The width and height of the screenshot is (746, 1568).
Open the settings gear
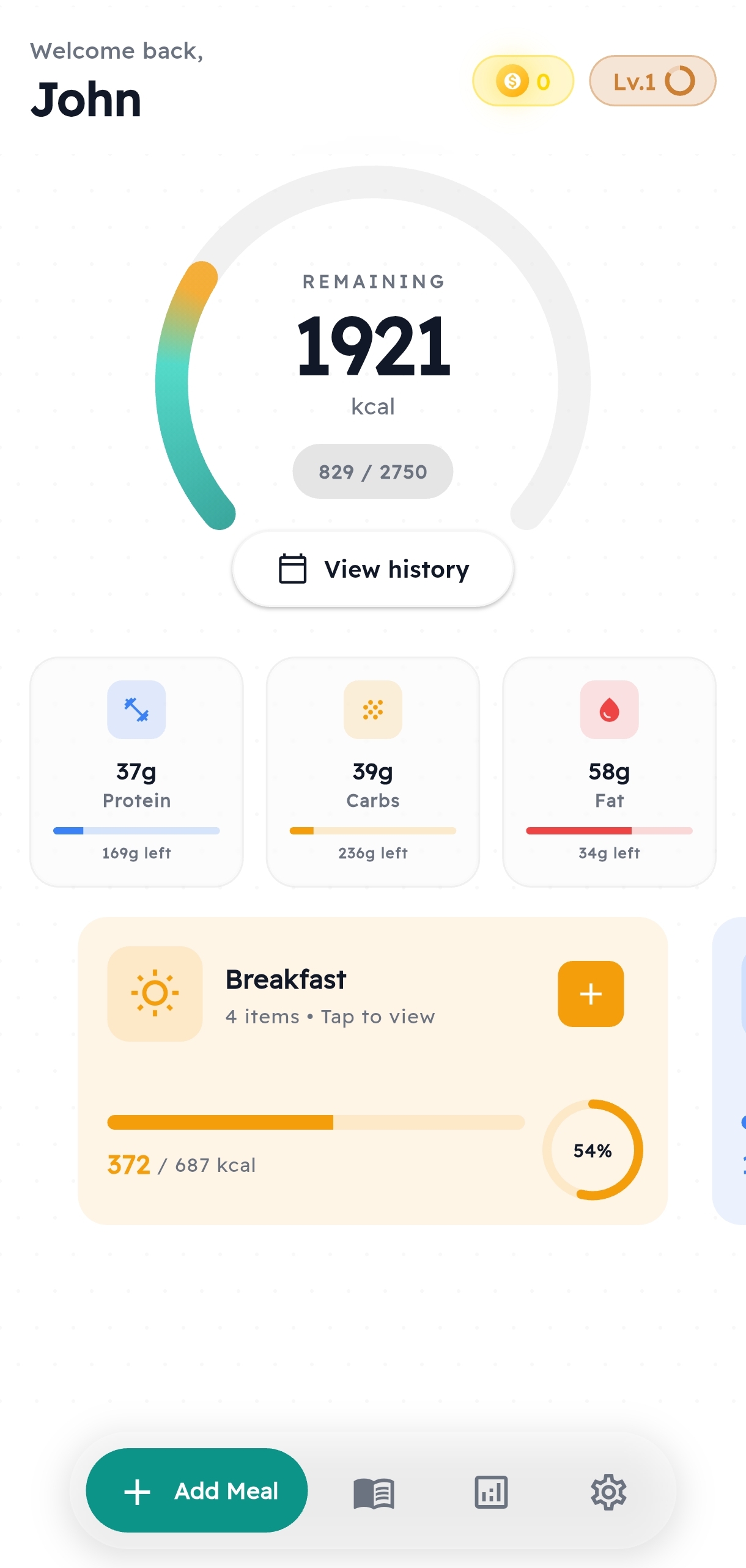click(x=608, y=1492)
